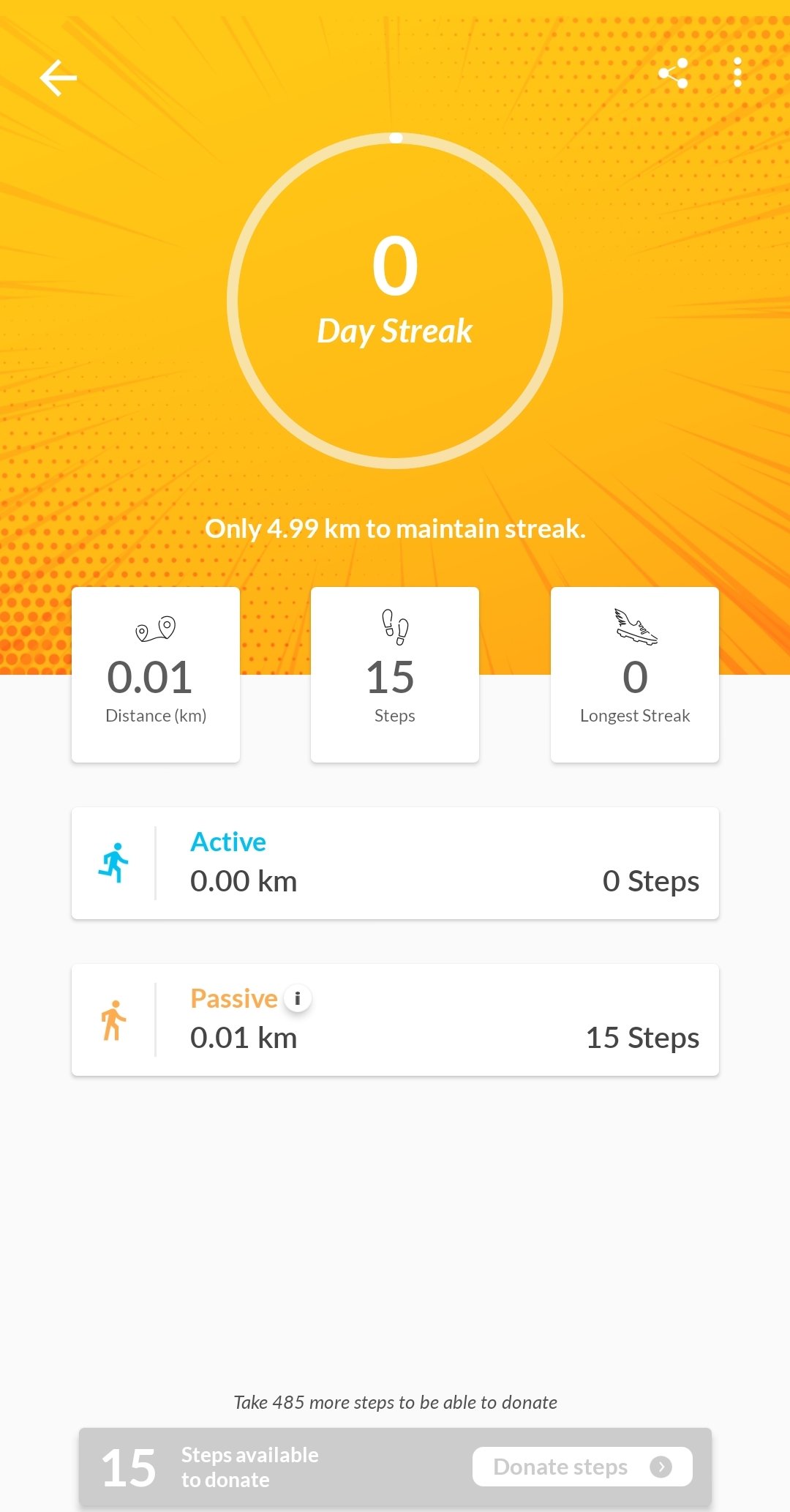Viewport: 790px width, 1512px height.
Task: Open the three-dot overflow menu
Action: pyautogui.click(x=737, y=73)
